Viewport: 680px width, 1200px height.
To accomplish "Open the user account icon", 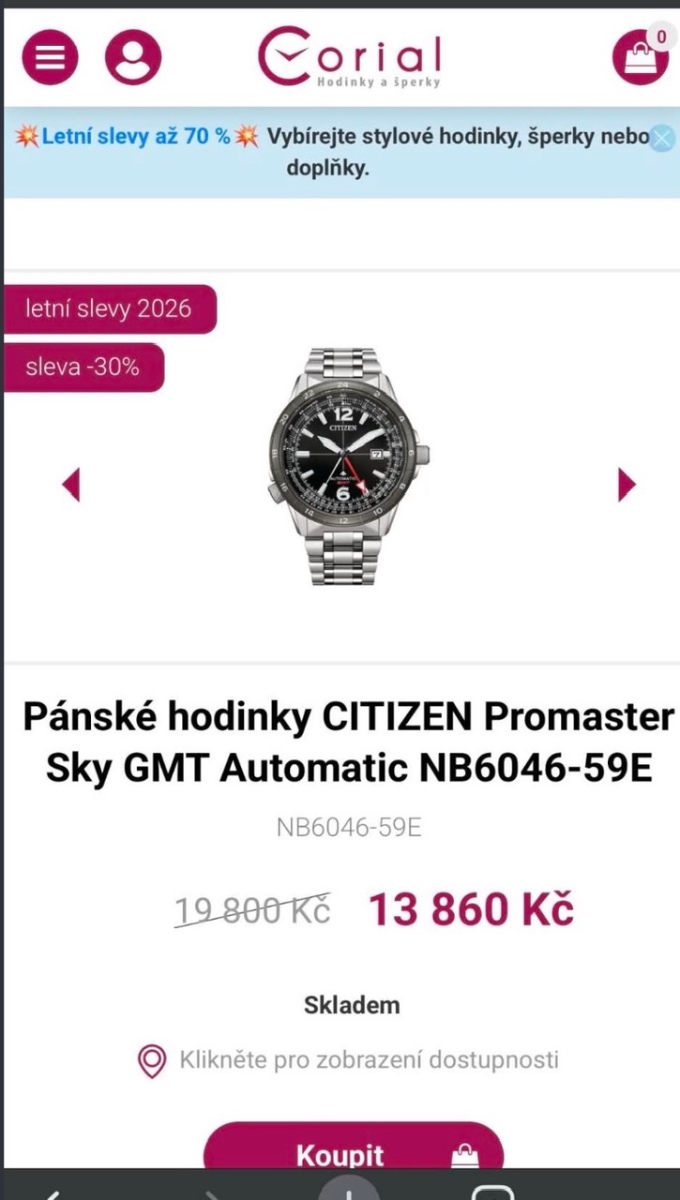I will click(133, 57).
